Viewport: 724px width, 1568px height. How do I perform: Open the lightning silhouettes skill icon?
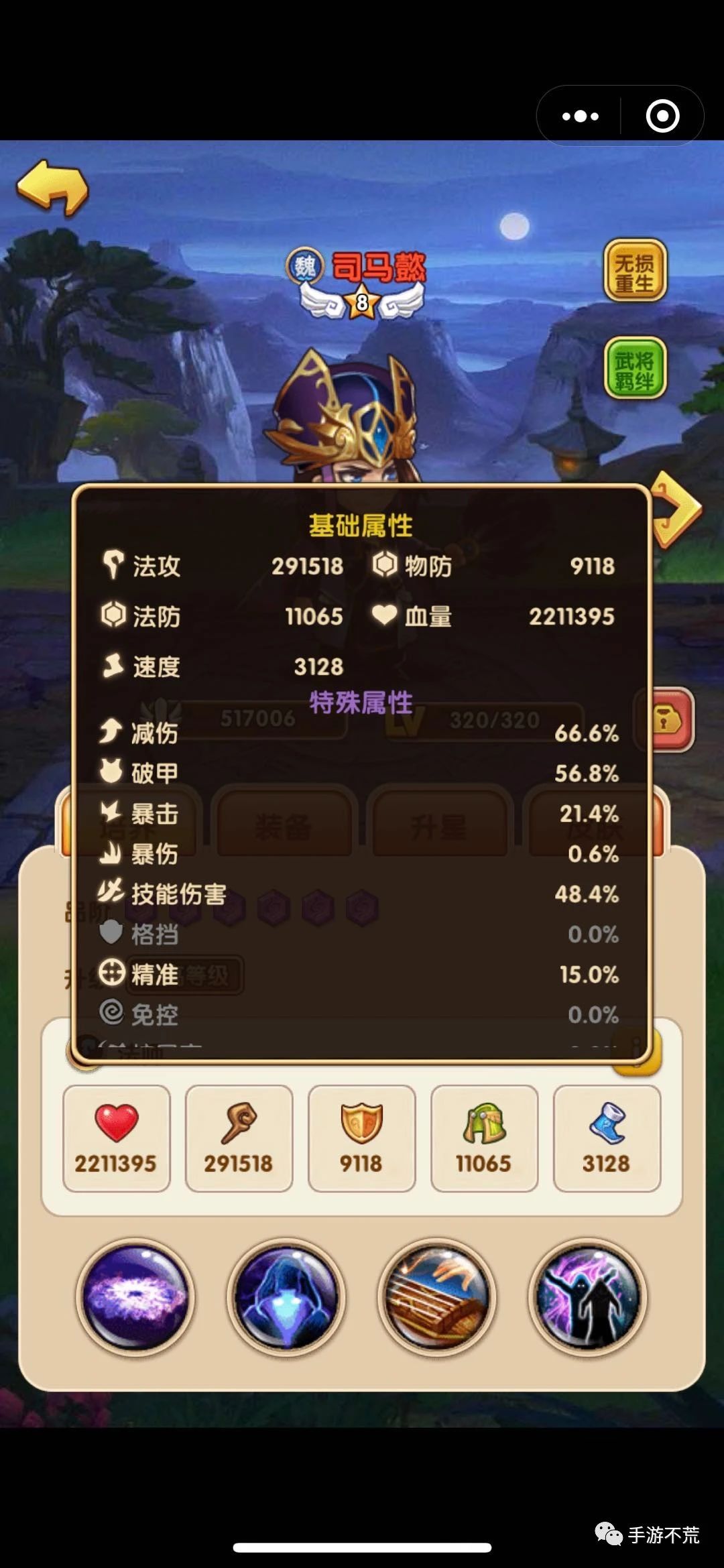(x=588, y=1296)
